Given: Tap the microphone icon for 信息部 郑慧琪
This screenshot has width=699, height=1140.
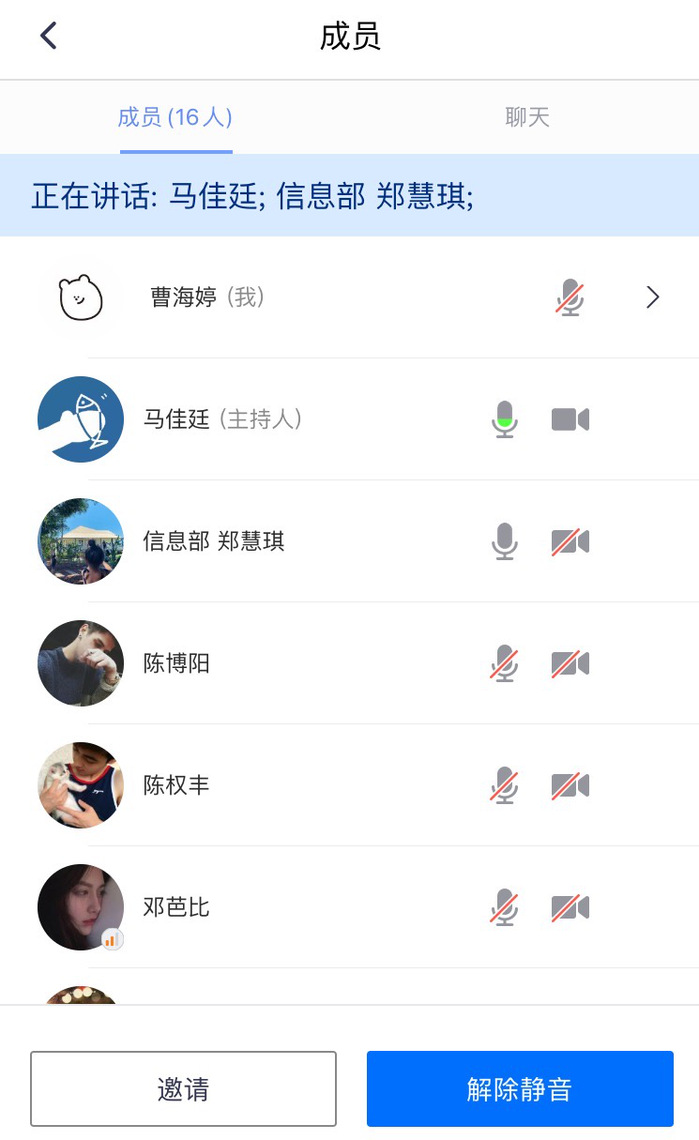Looking at the screenshot, I should click(505, 542).
